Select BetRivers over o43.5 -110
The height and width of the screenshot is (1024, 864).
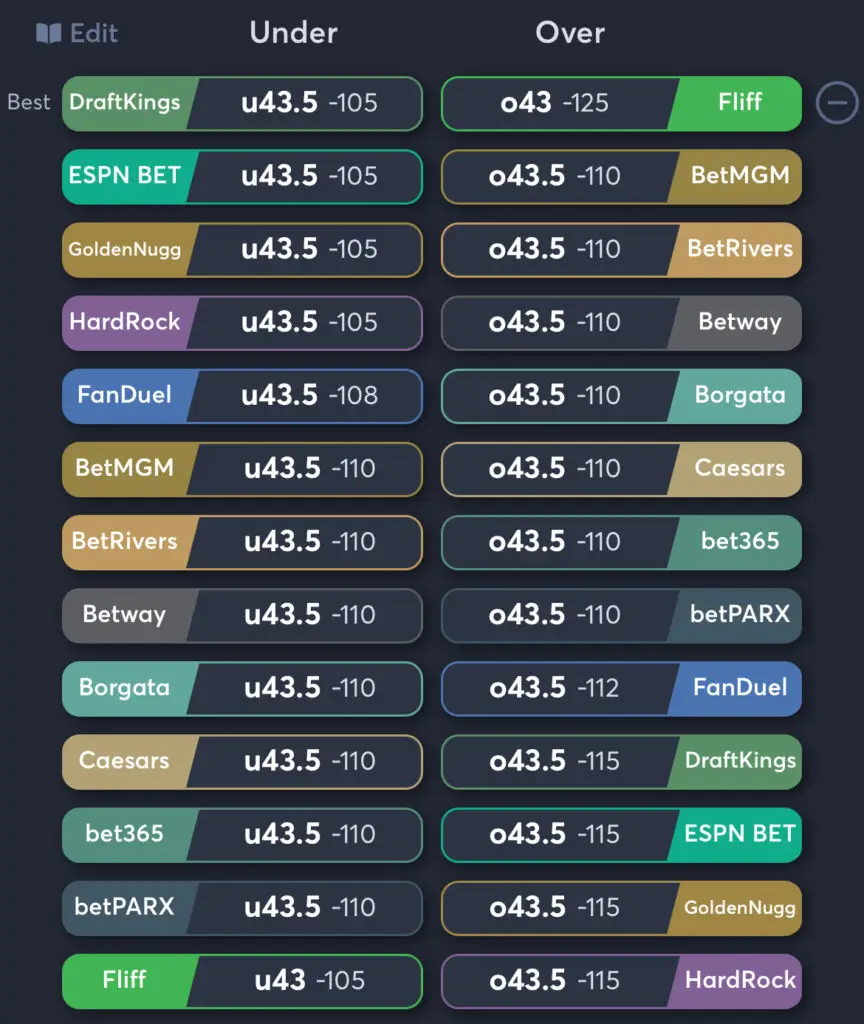point(621,249)
